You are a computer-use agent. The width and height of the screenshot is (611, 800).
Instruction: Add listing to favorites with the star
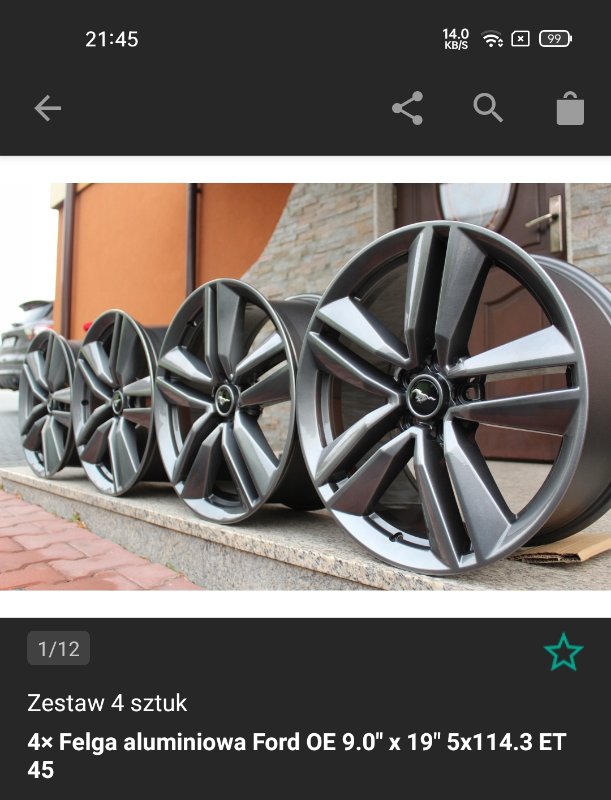(x=563, y=652)
